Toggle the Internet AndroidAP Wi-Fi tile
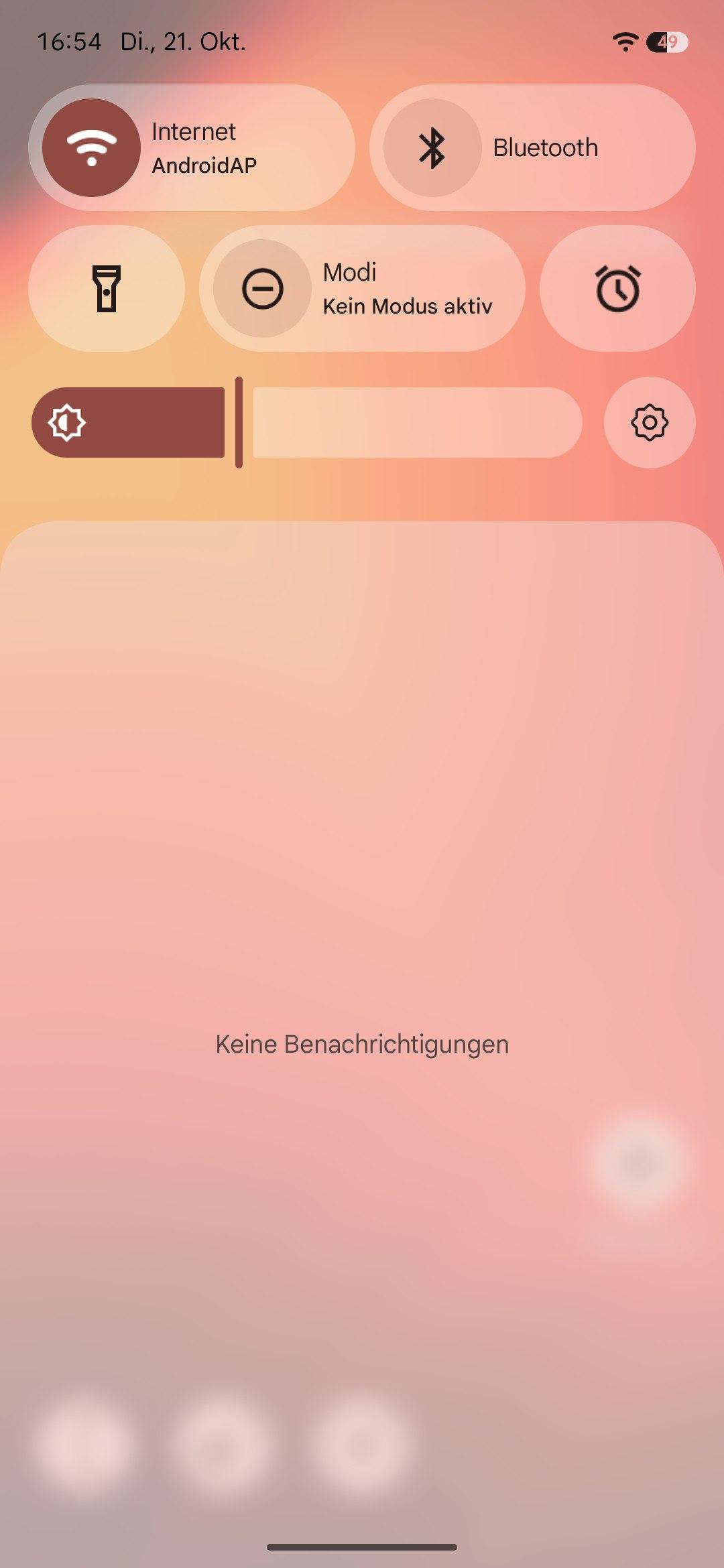724x1568 pixels. point(92,148)
